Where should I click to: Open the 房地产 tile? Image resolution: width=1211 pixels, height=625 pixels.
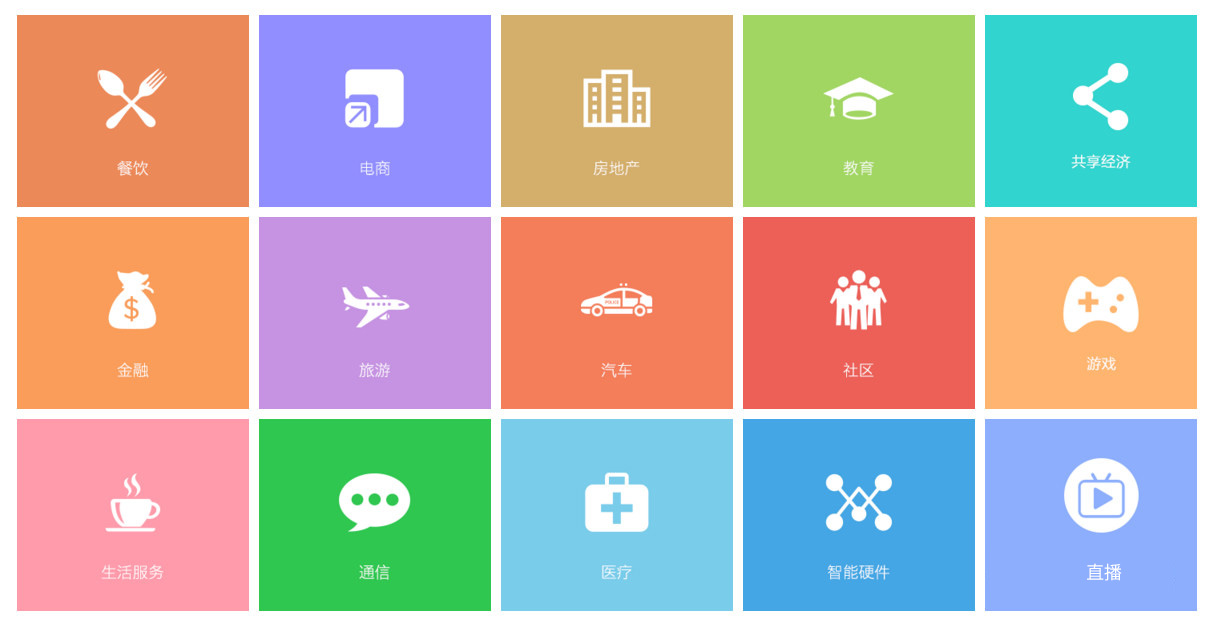coord(617,111)
